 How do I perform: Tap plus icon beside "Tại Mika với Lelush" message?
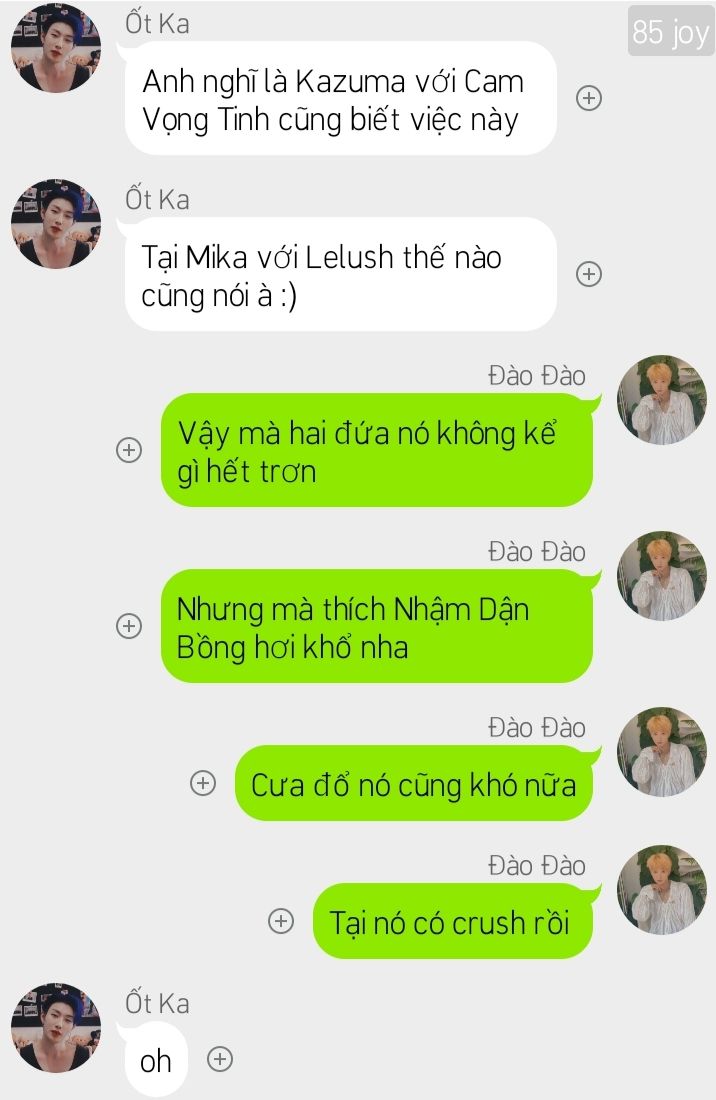click(590, 274)
